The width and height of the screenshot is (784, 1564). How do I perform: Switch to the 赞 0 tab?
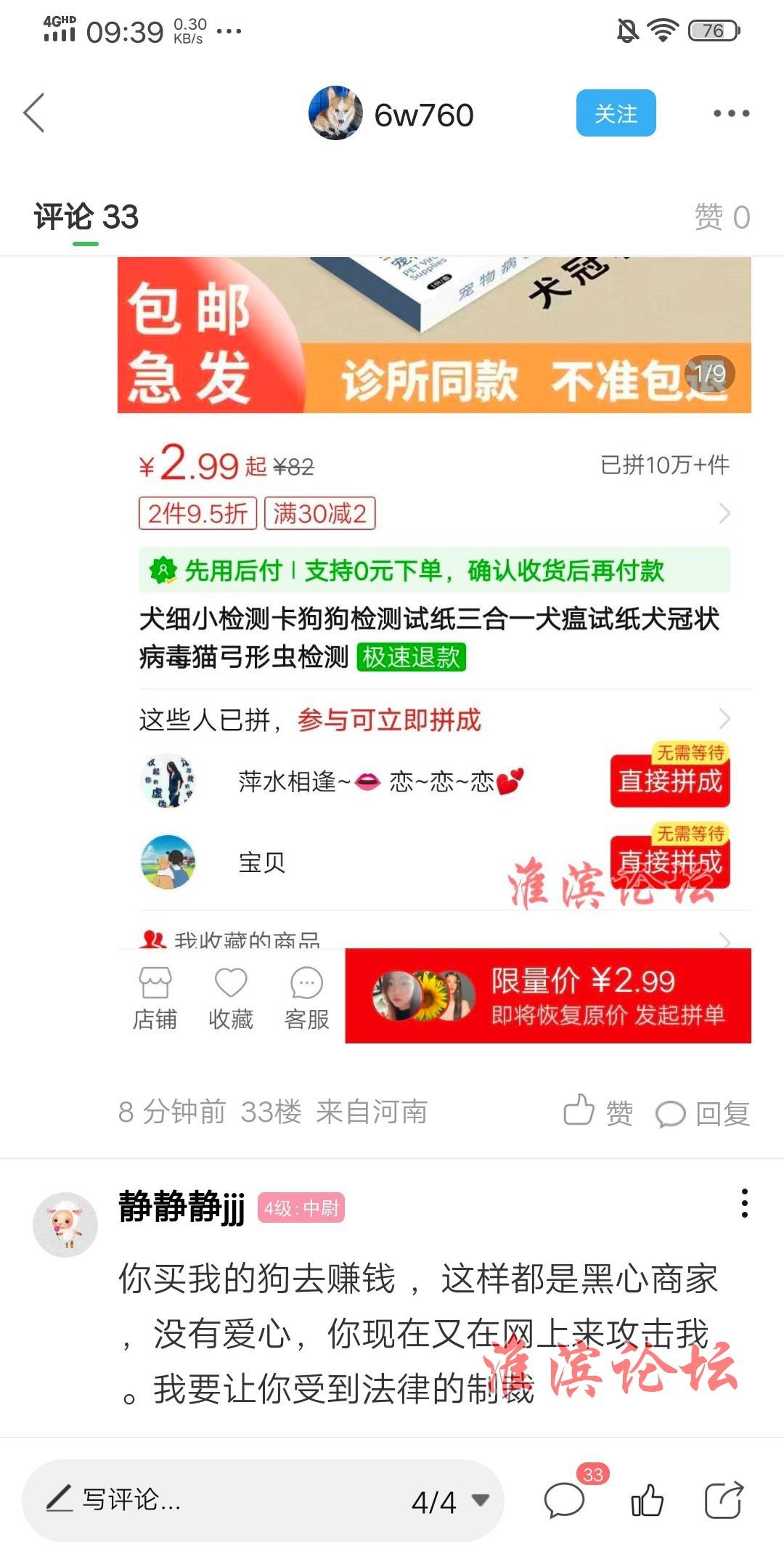coord(722,217)
